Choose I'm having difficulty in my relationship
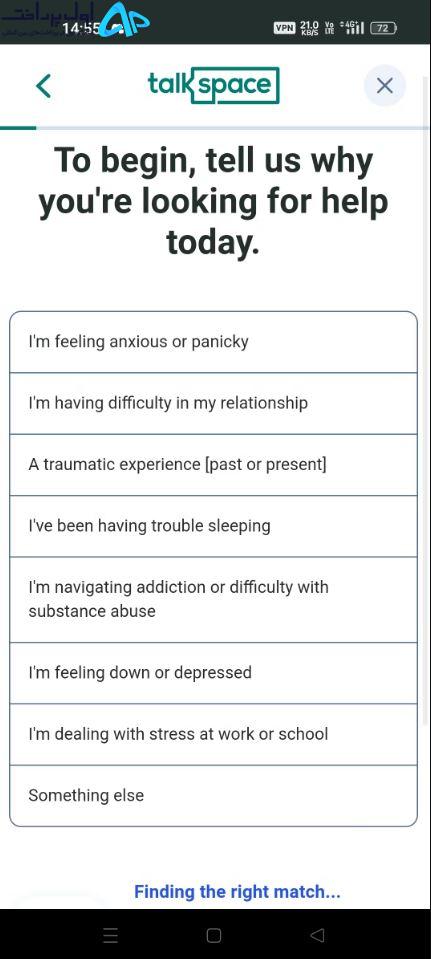The width and height of the screenshot is (431, 959). tap(213, 404)
